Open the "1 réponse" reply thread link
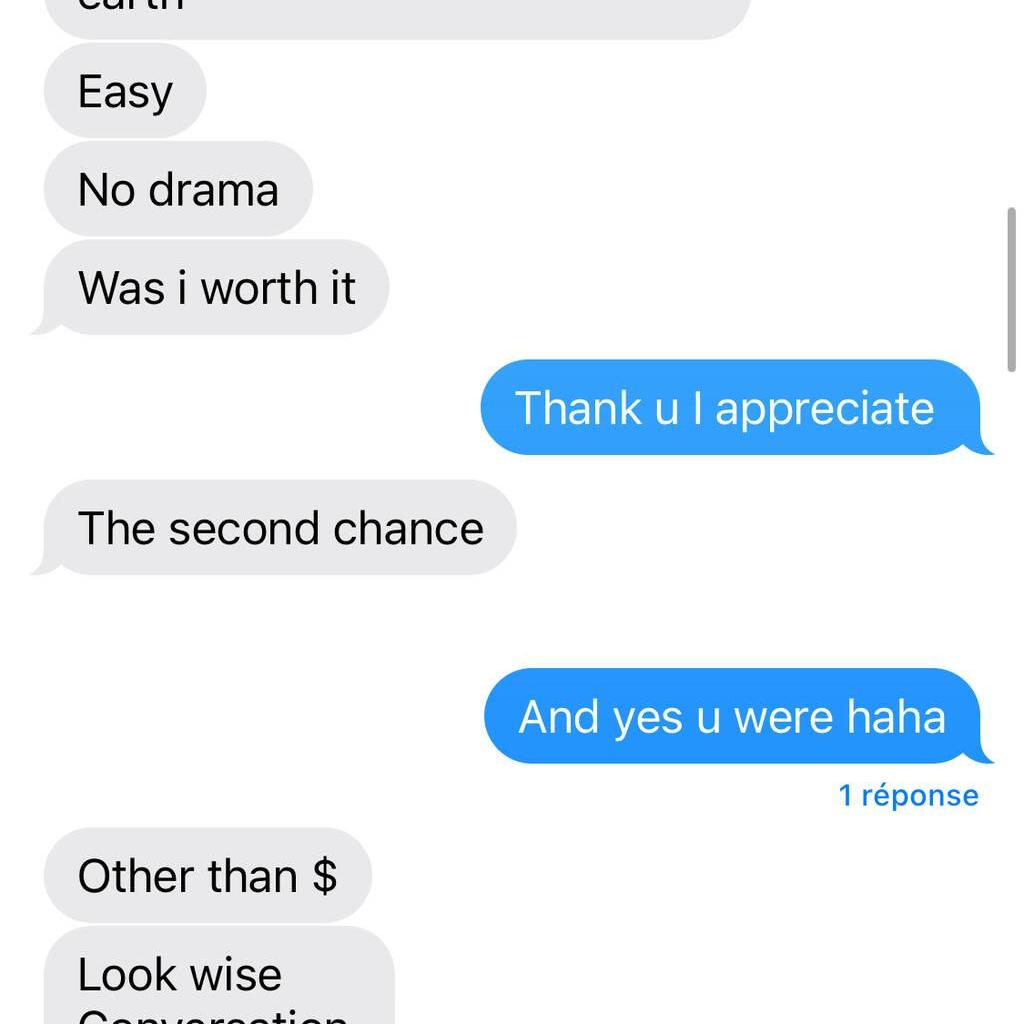 click(x=908, y=796)
